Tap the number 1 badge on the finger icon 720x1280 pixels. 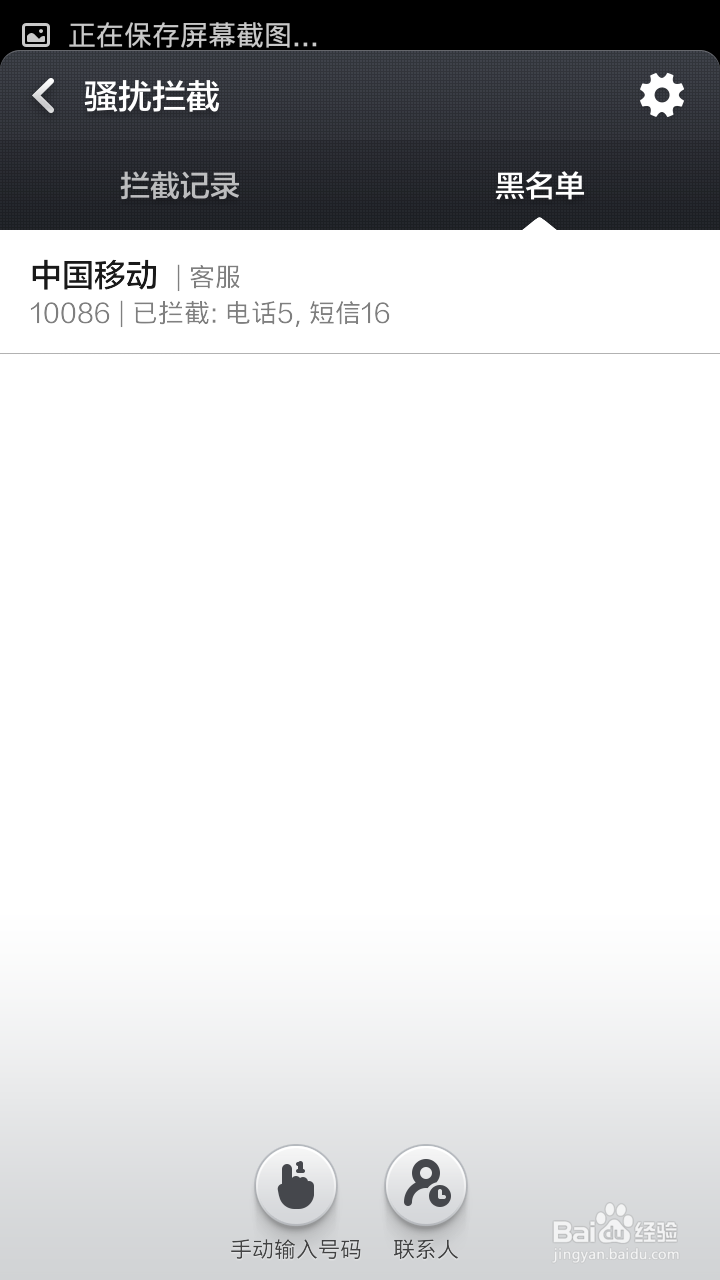301,1166
